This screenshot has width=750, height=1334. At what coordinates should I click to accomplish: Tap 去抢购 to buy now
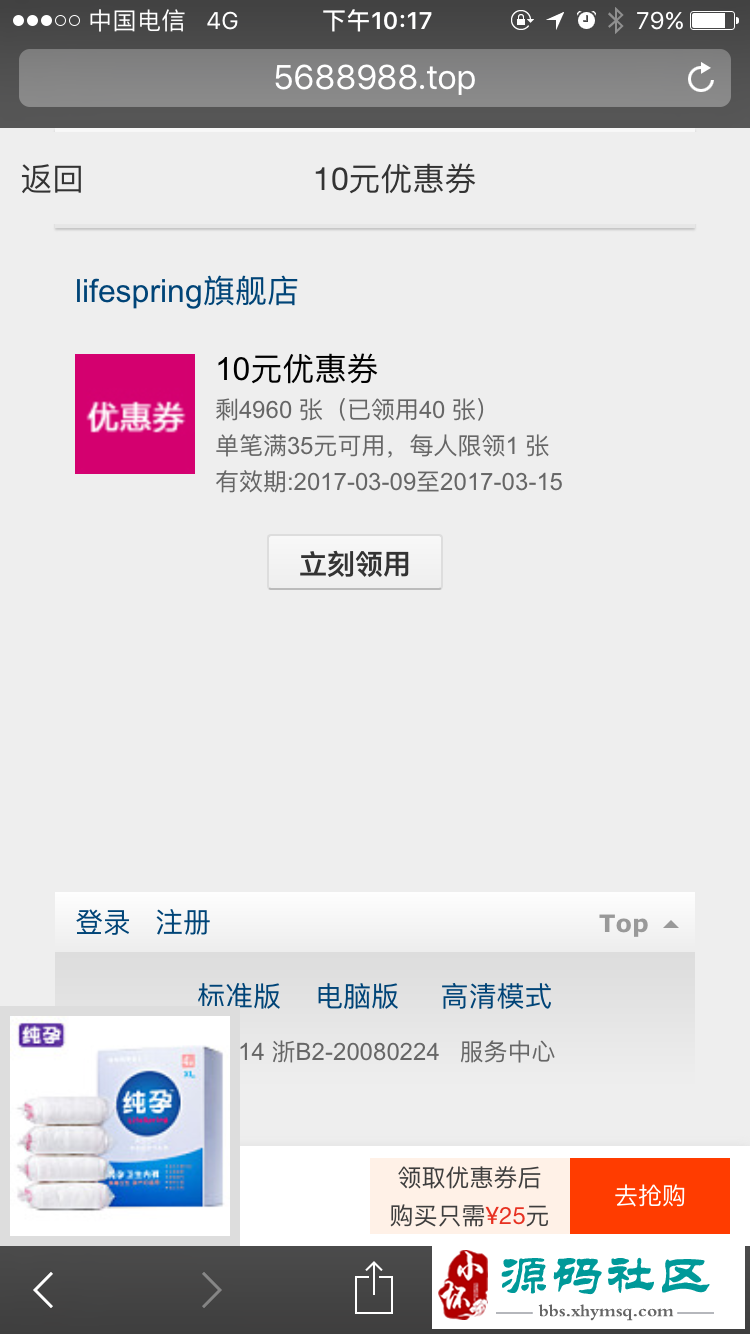pos(649,1196)
